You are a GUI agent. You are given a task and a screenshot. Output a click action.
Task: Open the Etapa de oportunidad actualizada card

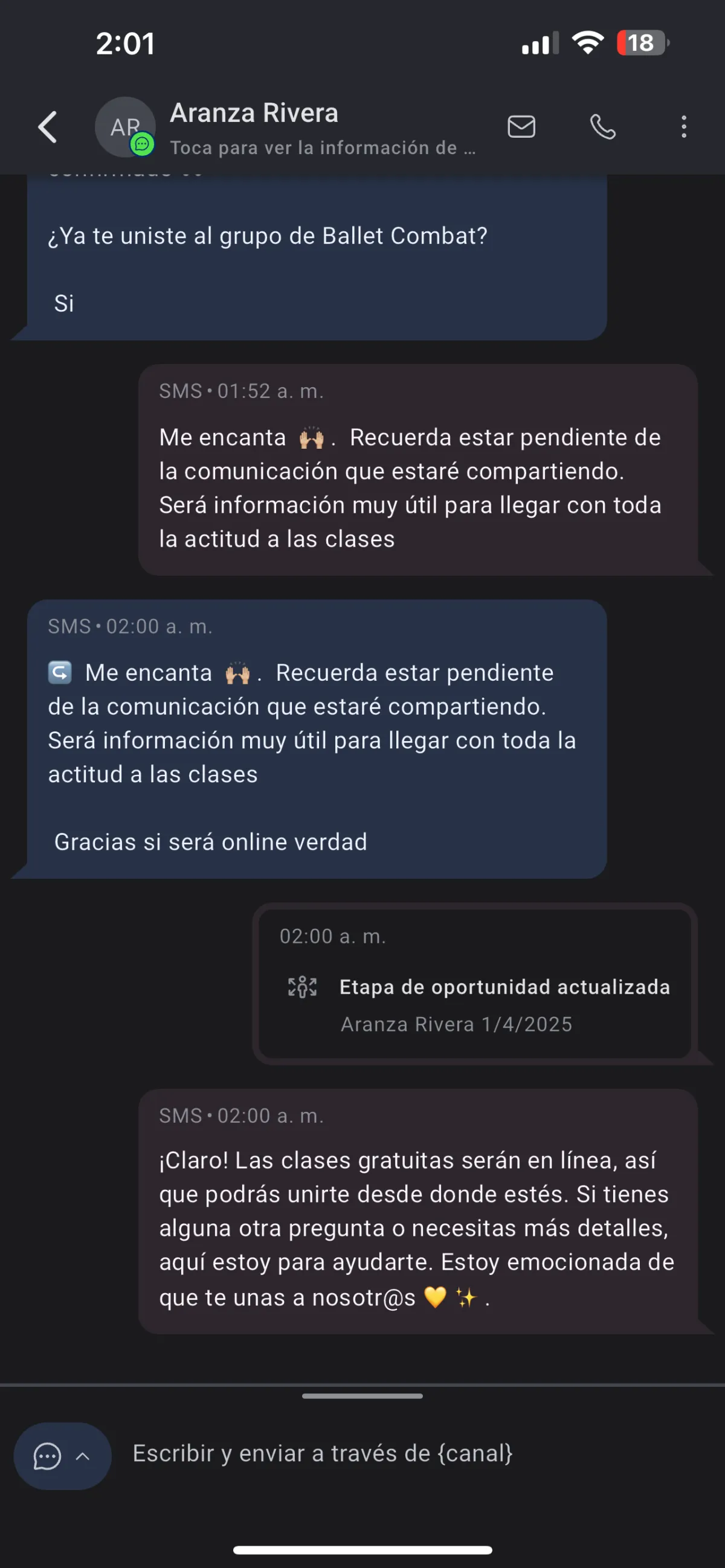click(x=475, y=984)
